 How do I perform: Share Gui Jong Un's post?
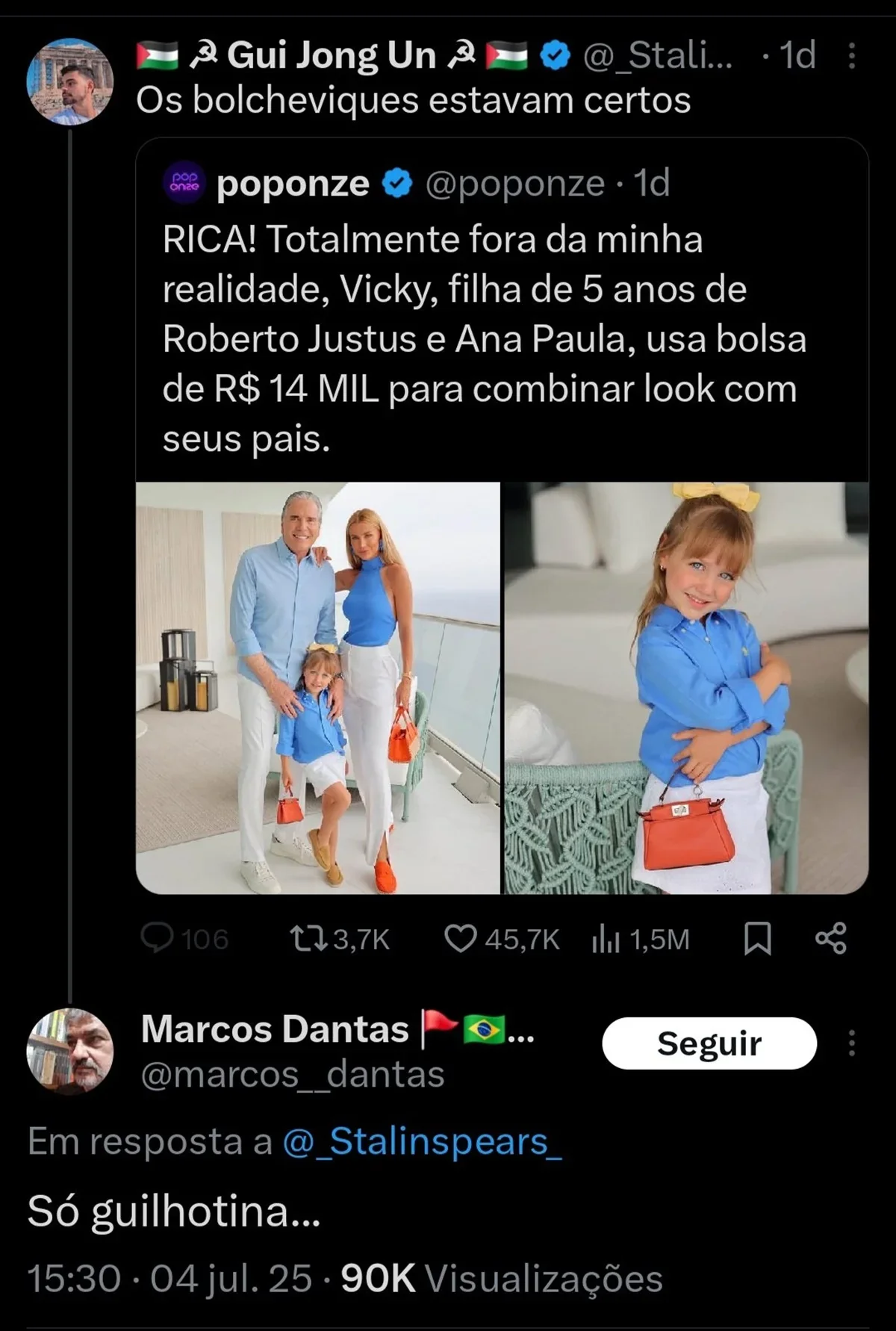pos(831,938)
